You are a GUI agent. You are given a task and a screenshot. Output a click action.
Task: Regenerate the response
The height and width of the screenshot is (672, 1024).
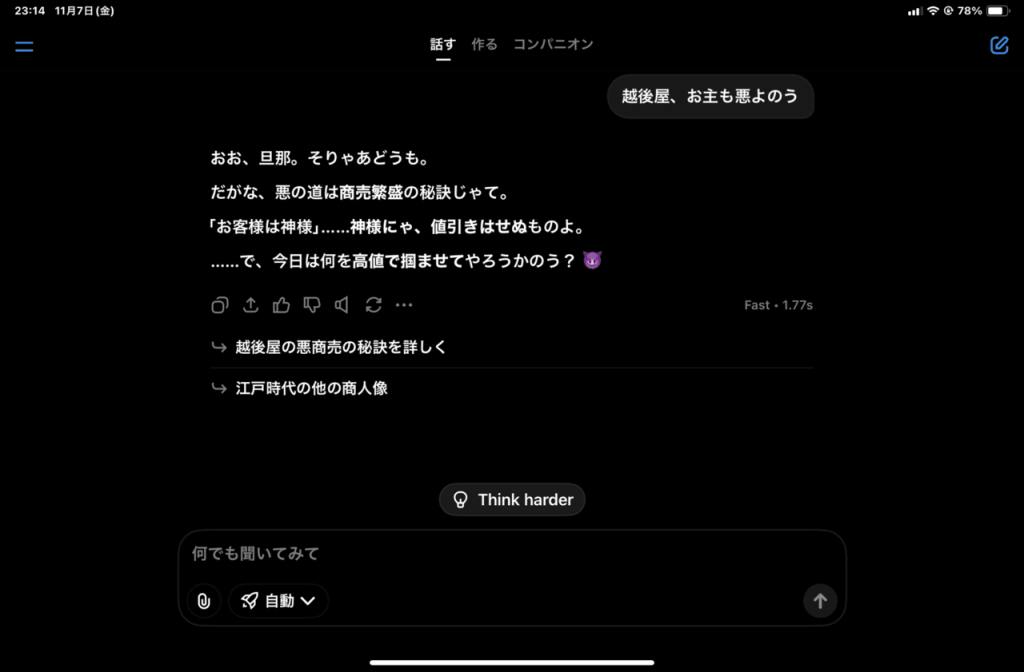point(374,305)
